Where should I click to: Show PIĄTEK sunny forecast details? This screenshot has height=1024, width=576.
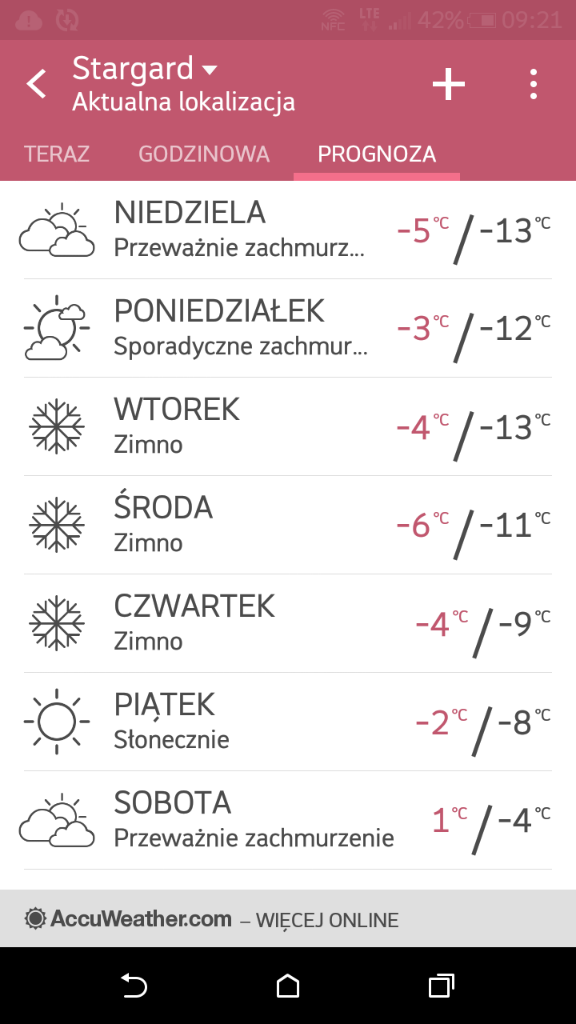tap(288, 722)
